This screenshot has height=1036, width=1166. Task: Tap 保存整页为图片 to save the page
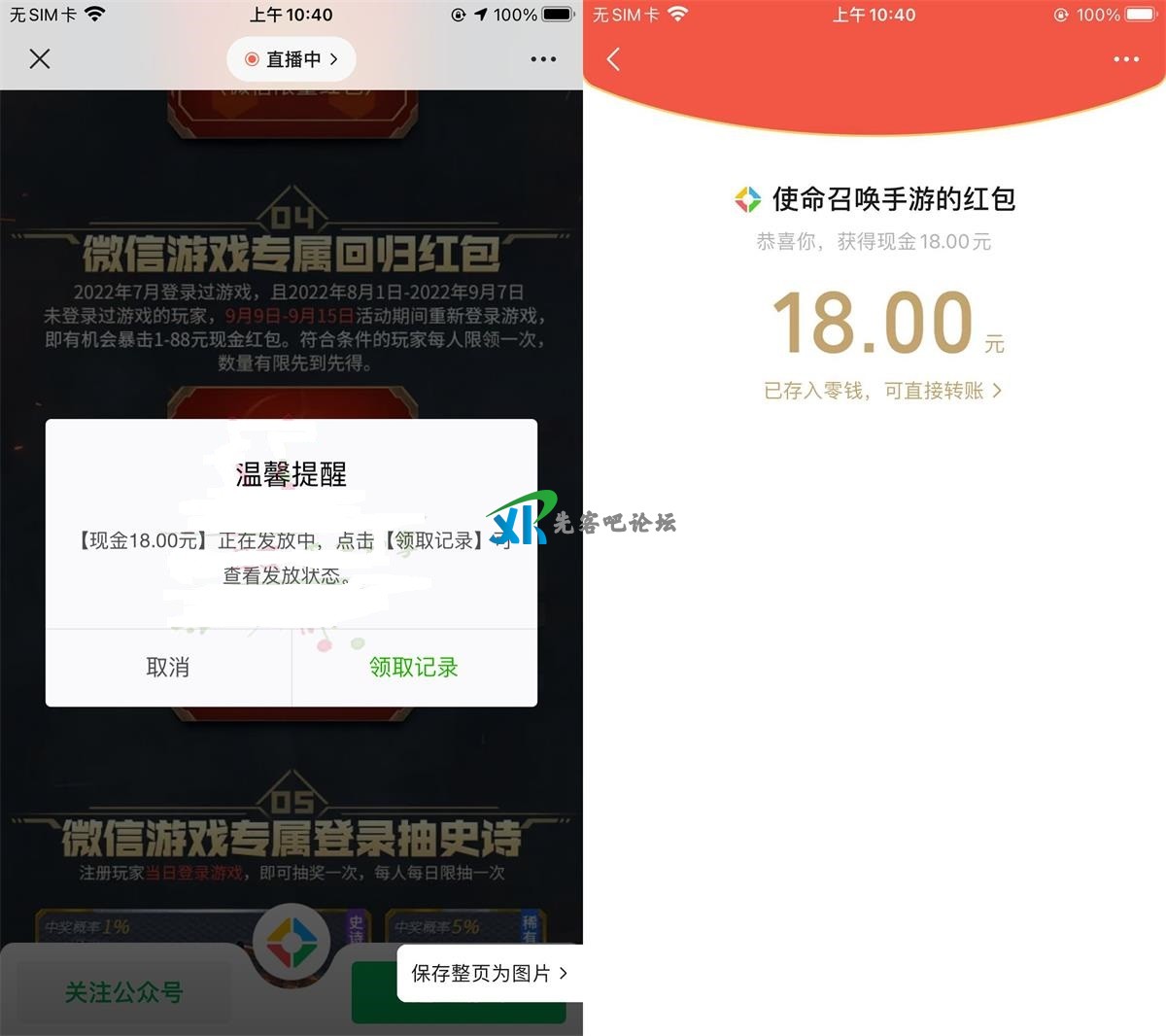point(489,973)
